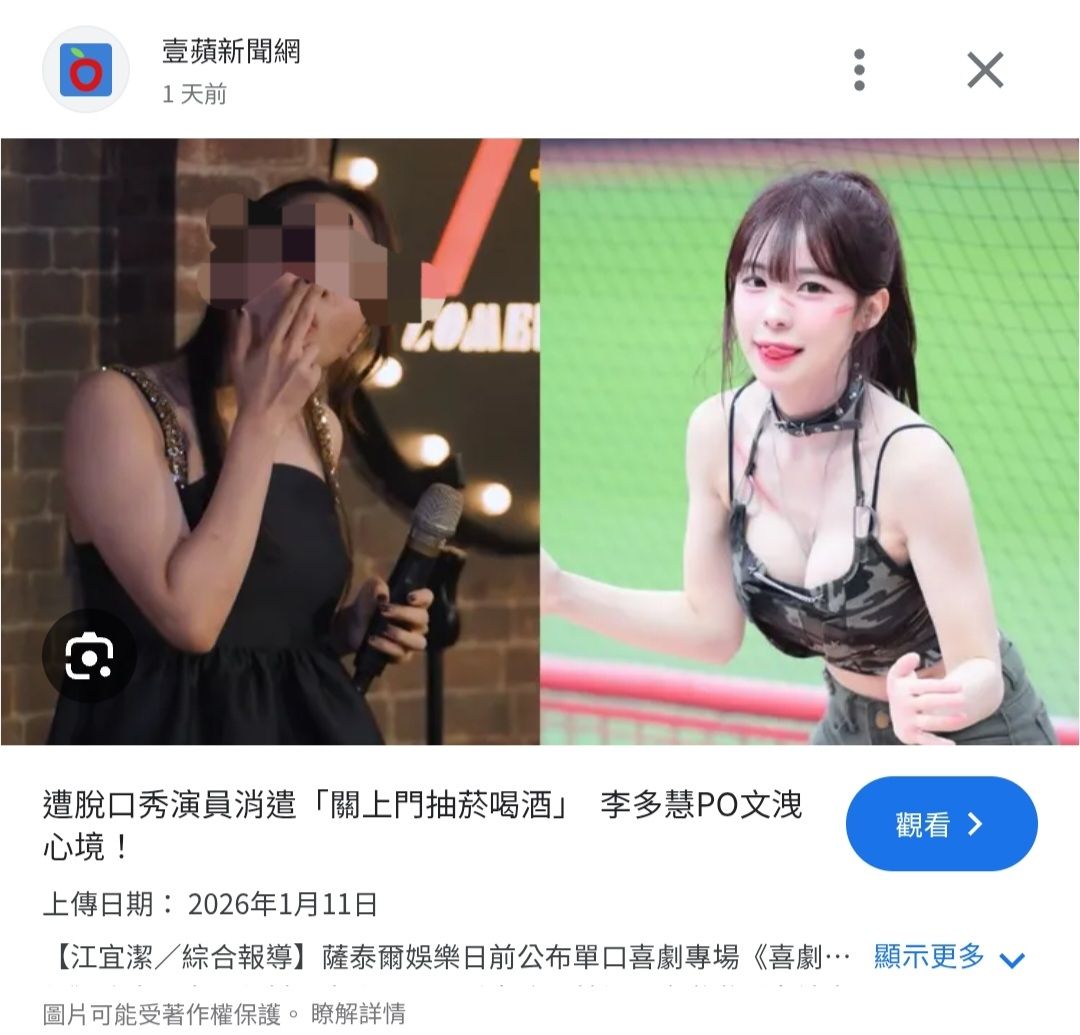Screen dimensions: 1080x1035
Task: Close the image detail panel
Action: click(x=984, y=70)
